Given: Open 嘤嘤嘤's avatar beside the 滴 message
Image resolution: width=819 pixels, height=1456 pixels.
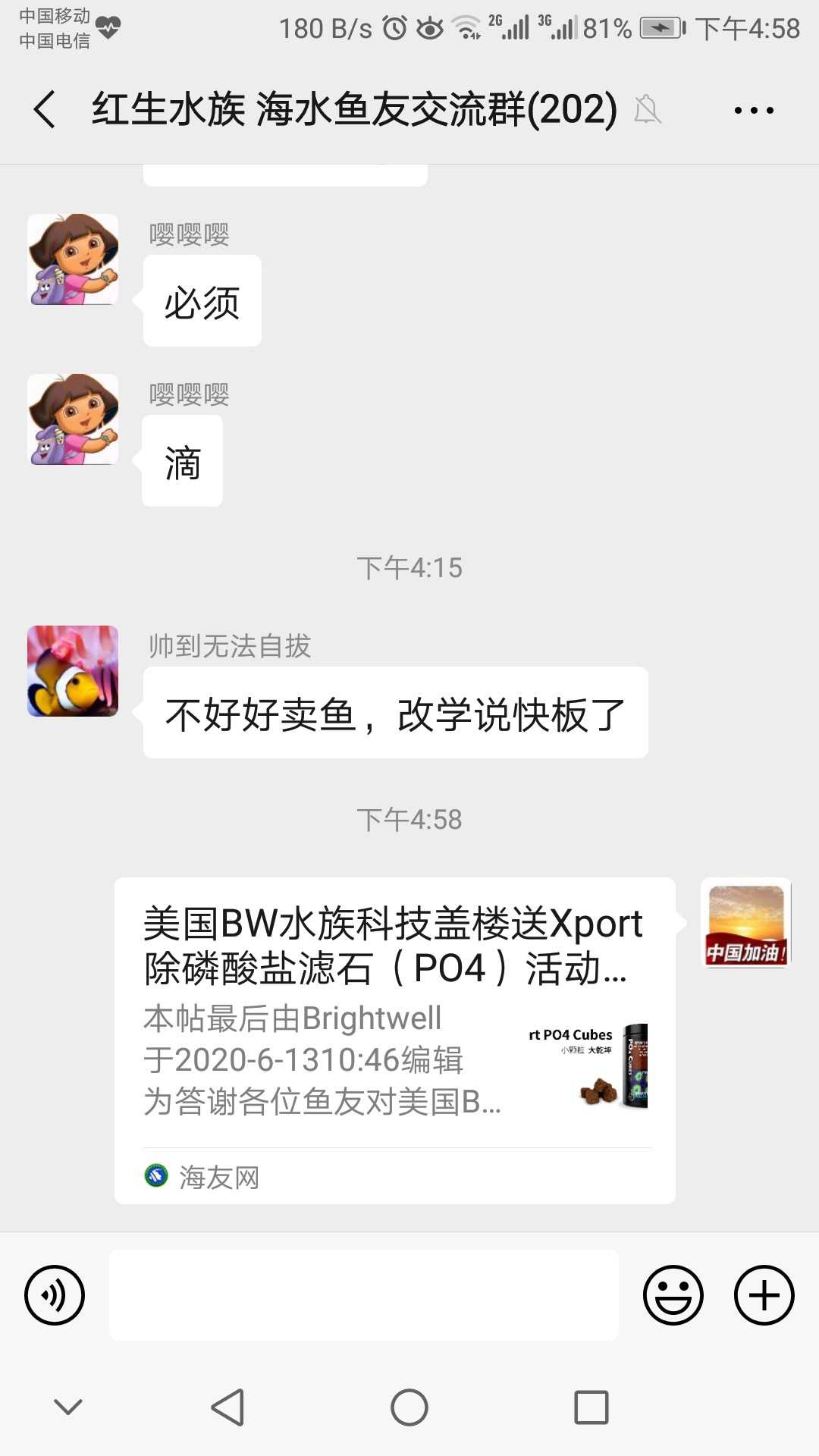Looking at the screenshot, I should [73, 419].
